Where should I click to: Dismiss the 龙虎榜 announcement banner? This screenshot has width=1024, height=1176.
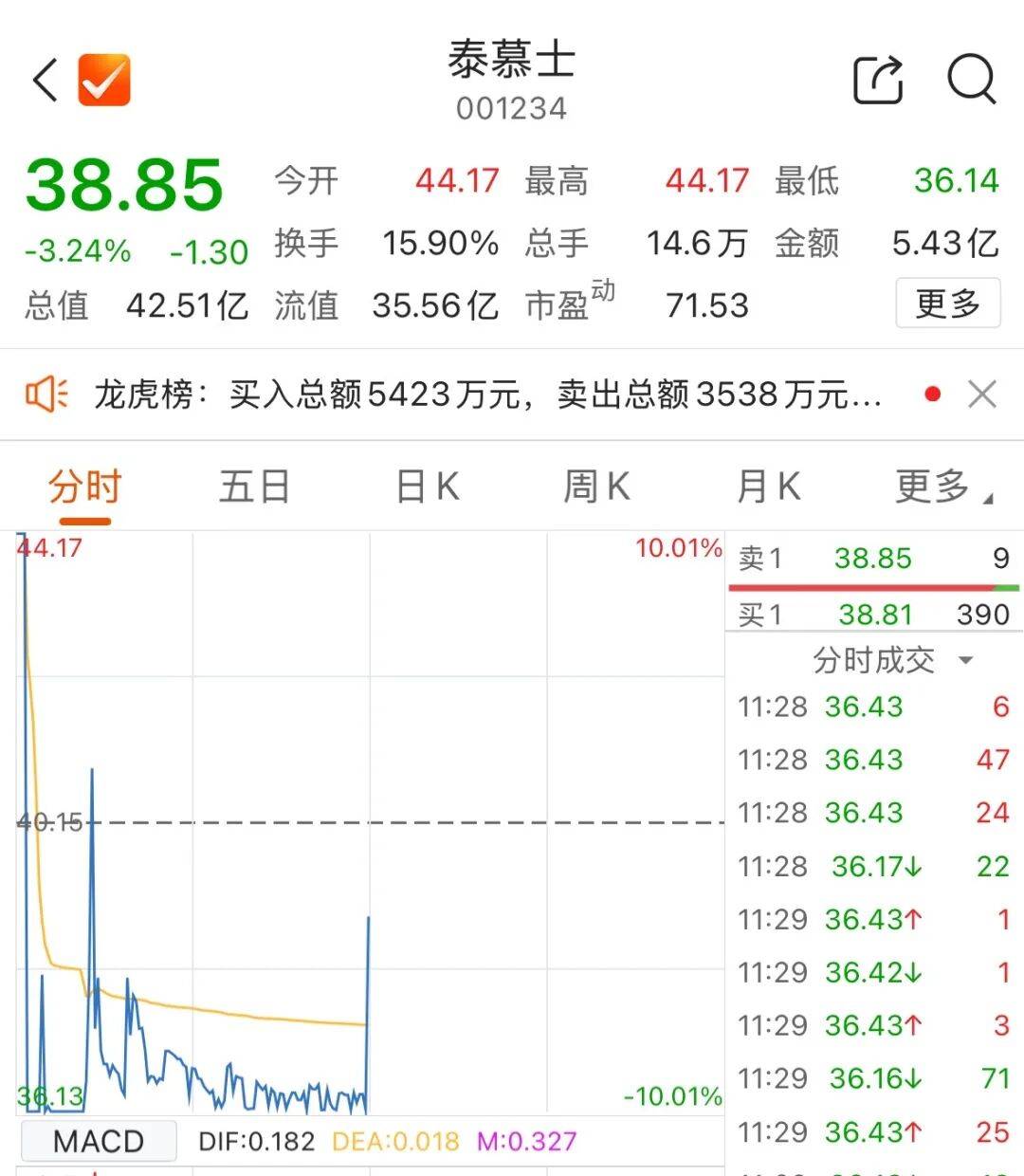click(982, 393)
